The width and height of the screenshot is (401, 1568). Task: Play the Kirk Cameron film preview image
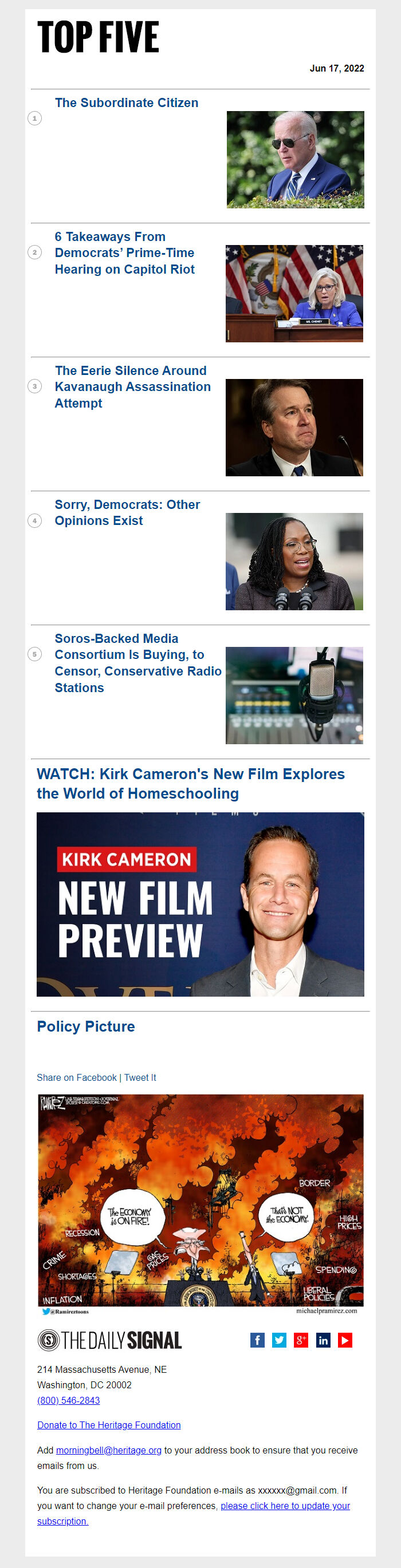[x=200, y=904]
